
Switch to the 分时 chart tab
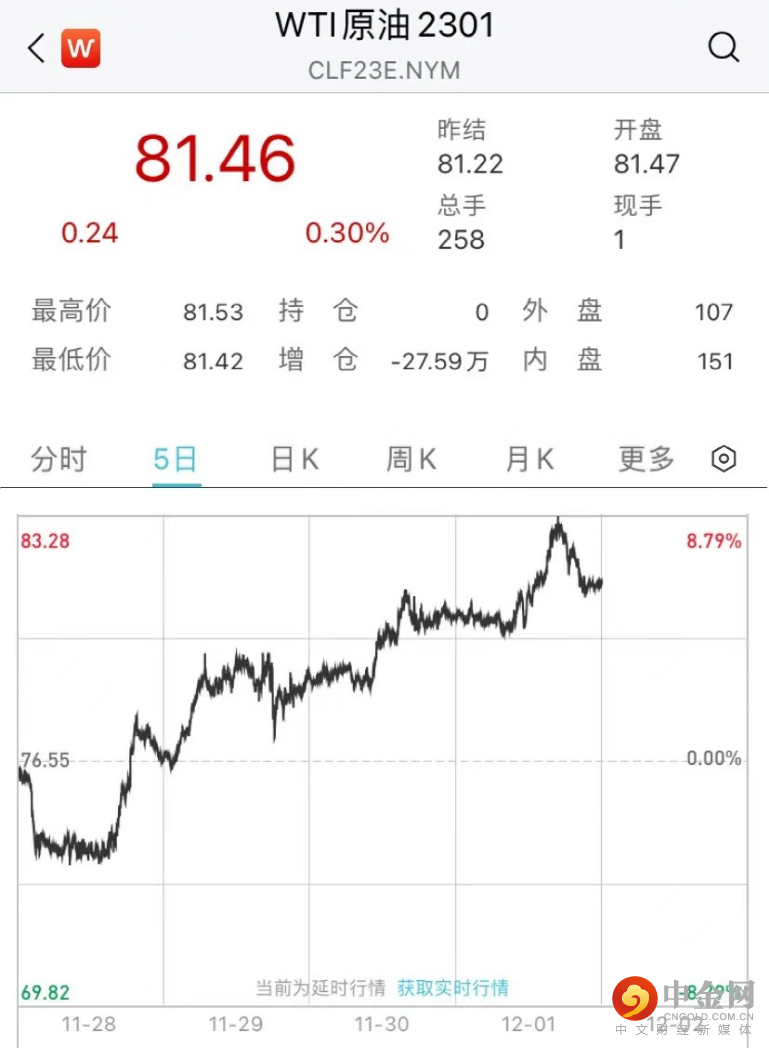click(x=59, y=460)
